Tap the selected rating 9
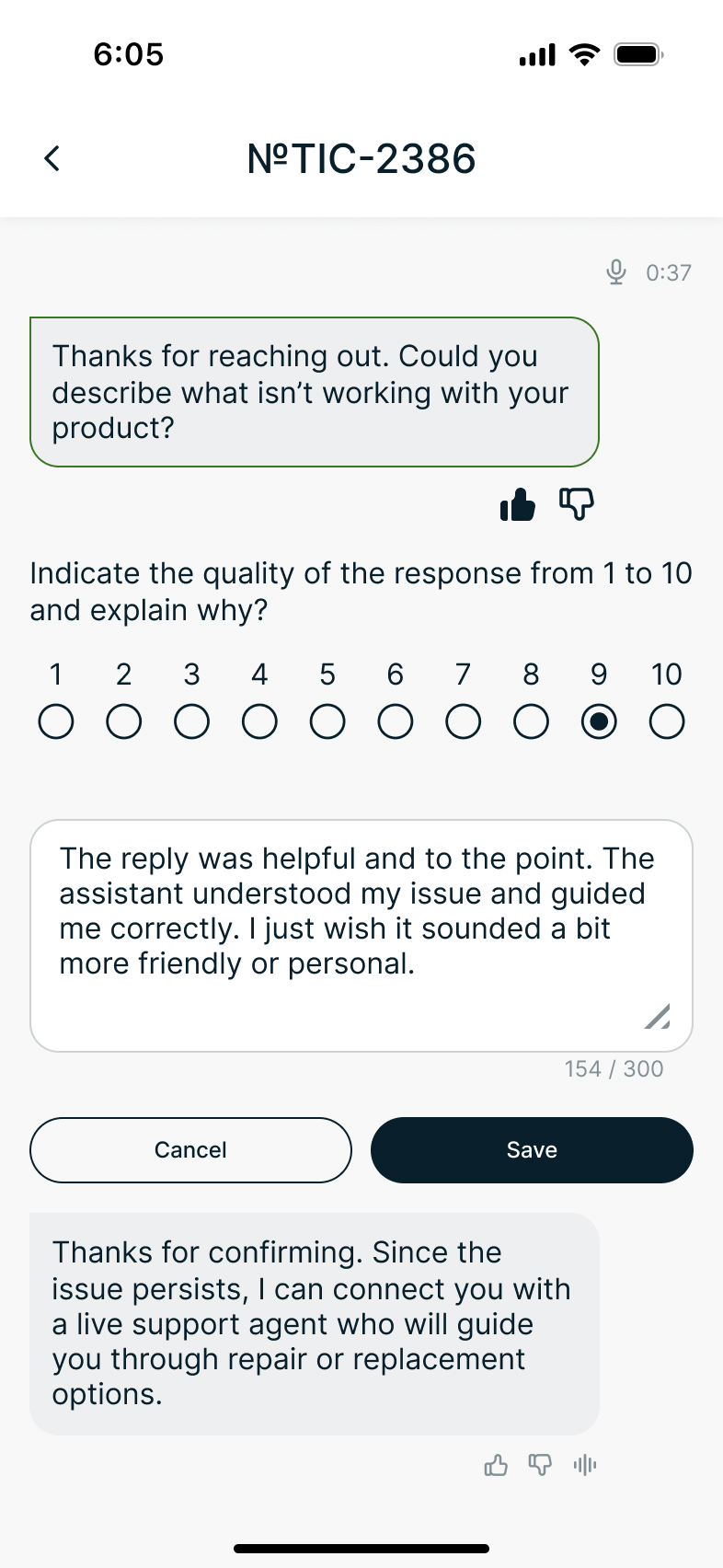This screenshot has width=723, height=1568. click(x=599, y=722)
